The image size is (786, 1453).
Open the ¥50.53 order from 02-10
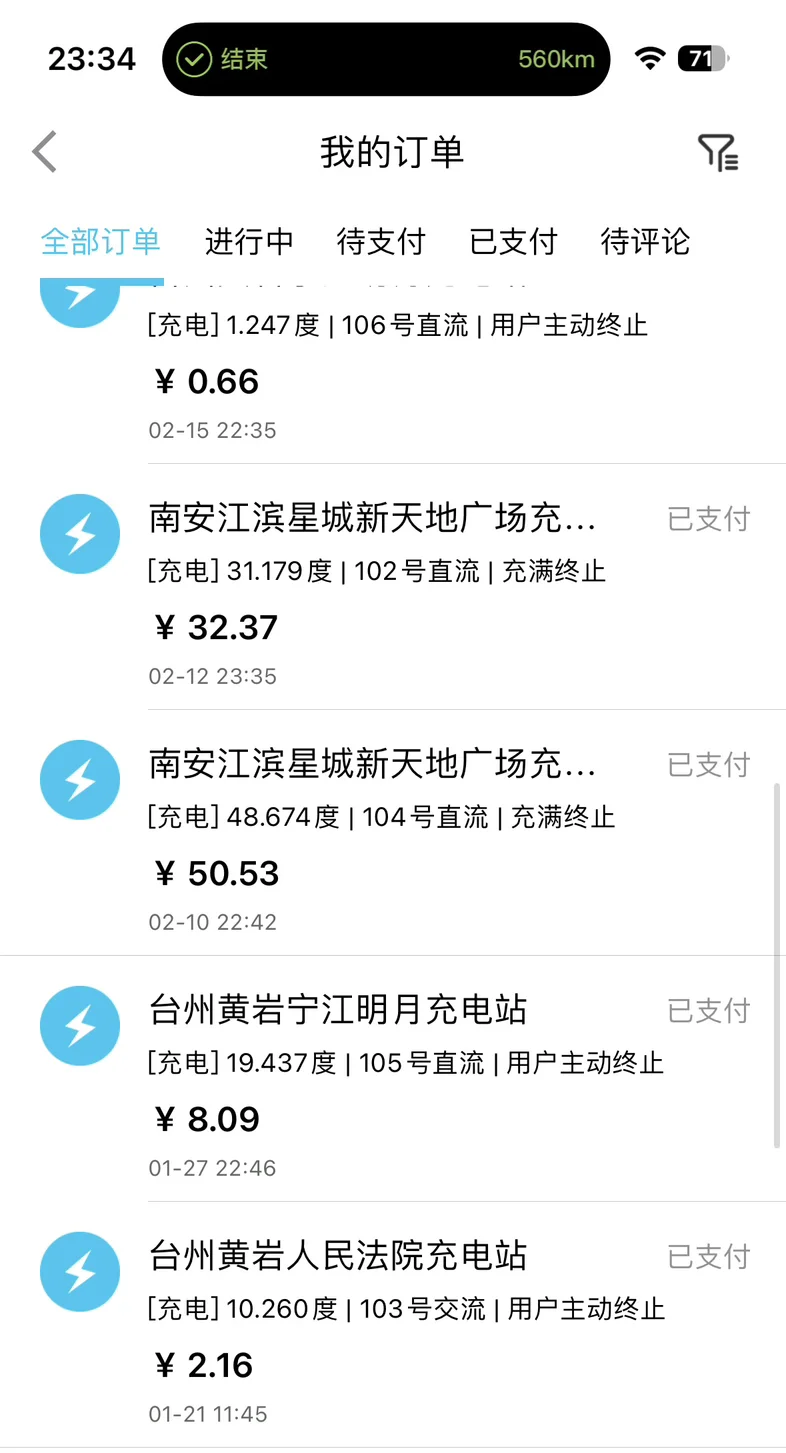pyautogui.click(x=393, y=833)
